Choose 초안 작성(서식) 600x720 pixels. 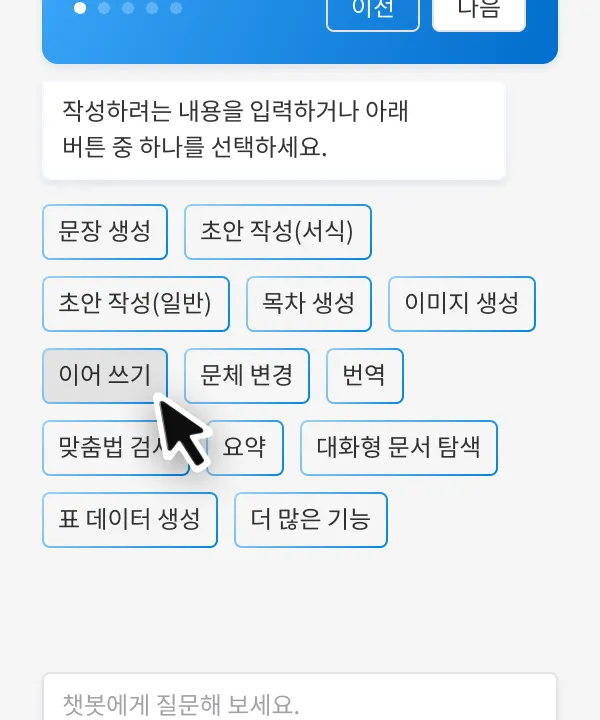[277, 232]
